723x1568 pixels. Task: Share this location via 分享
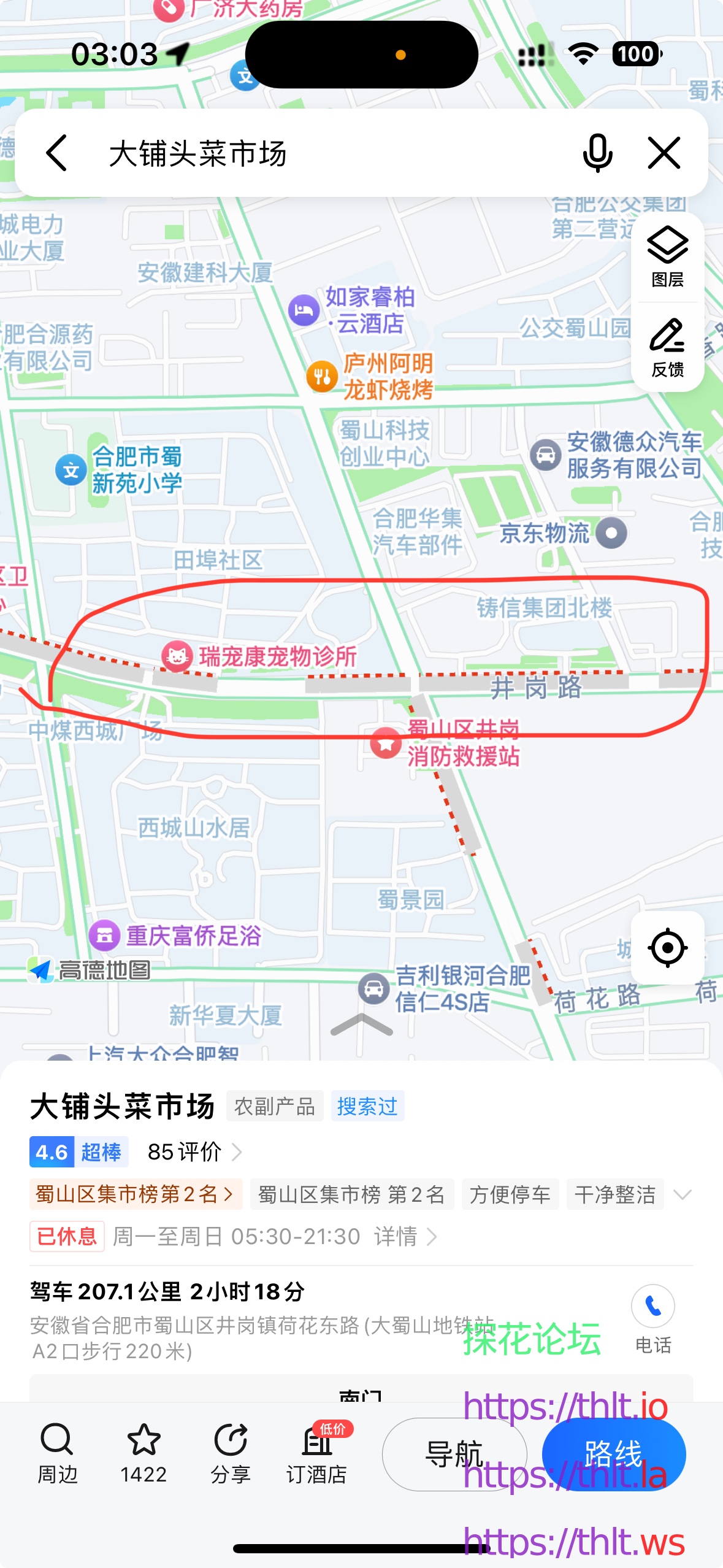(x=231, y=1453)
